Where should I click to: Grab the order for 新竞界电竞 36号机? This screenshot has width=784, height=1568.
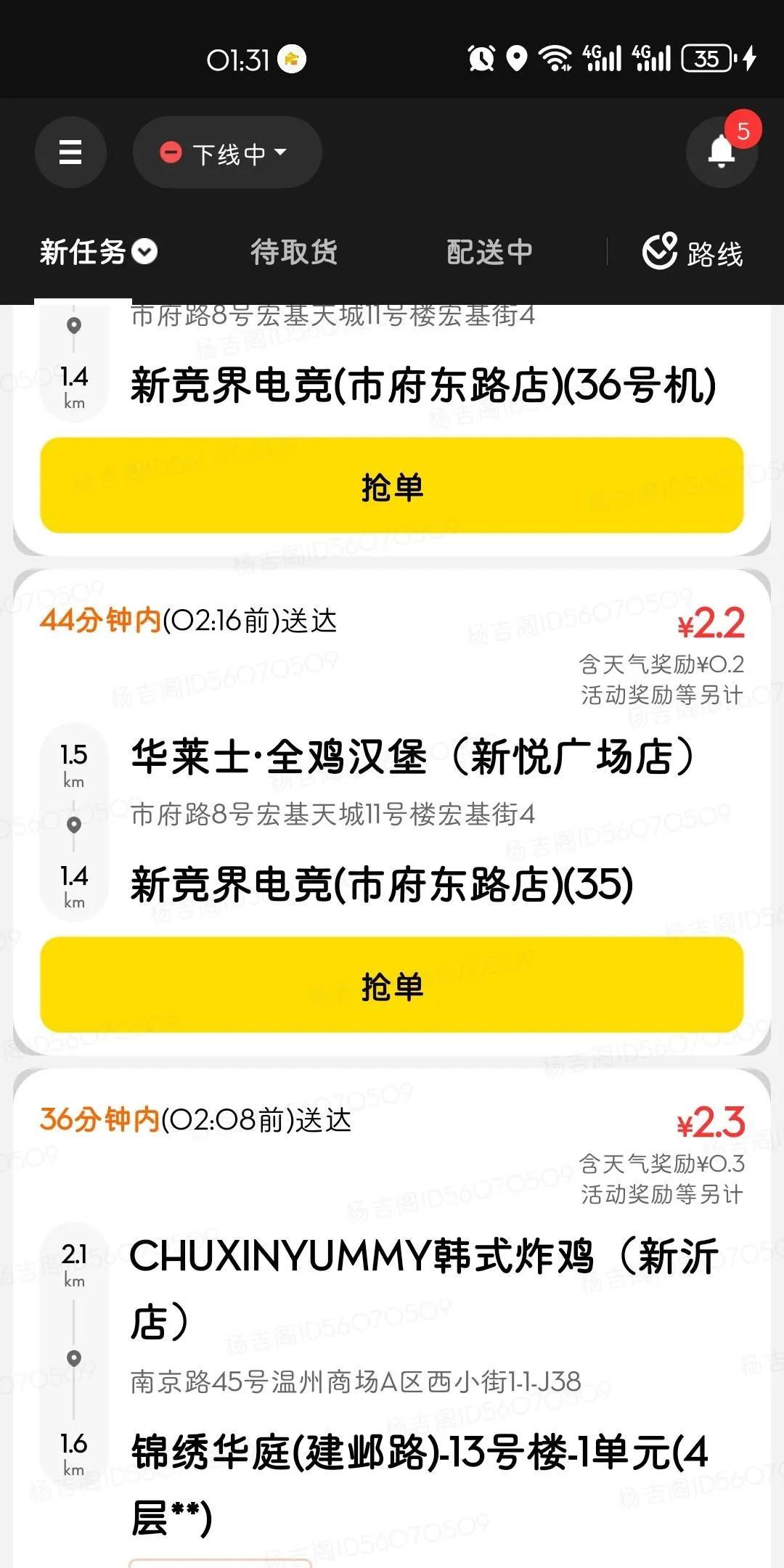tap(392, 486)
